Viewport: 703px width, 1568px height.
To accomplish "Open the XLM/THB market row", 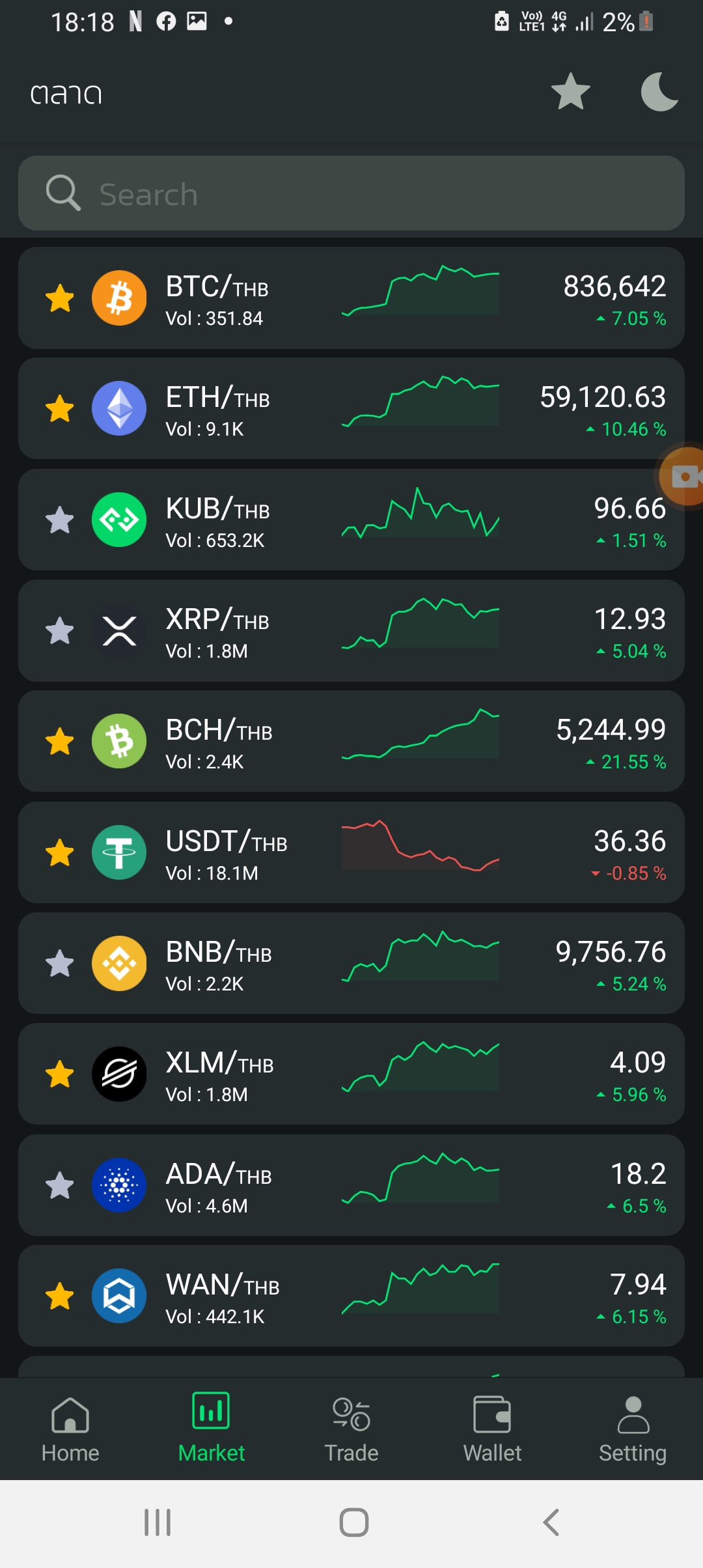I will [x=351, y=1074].
